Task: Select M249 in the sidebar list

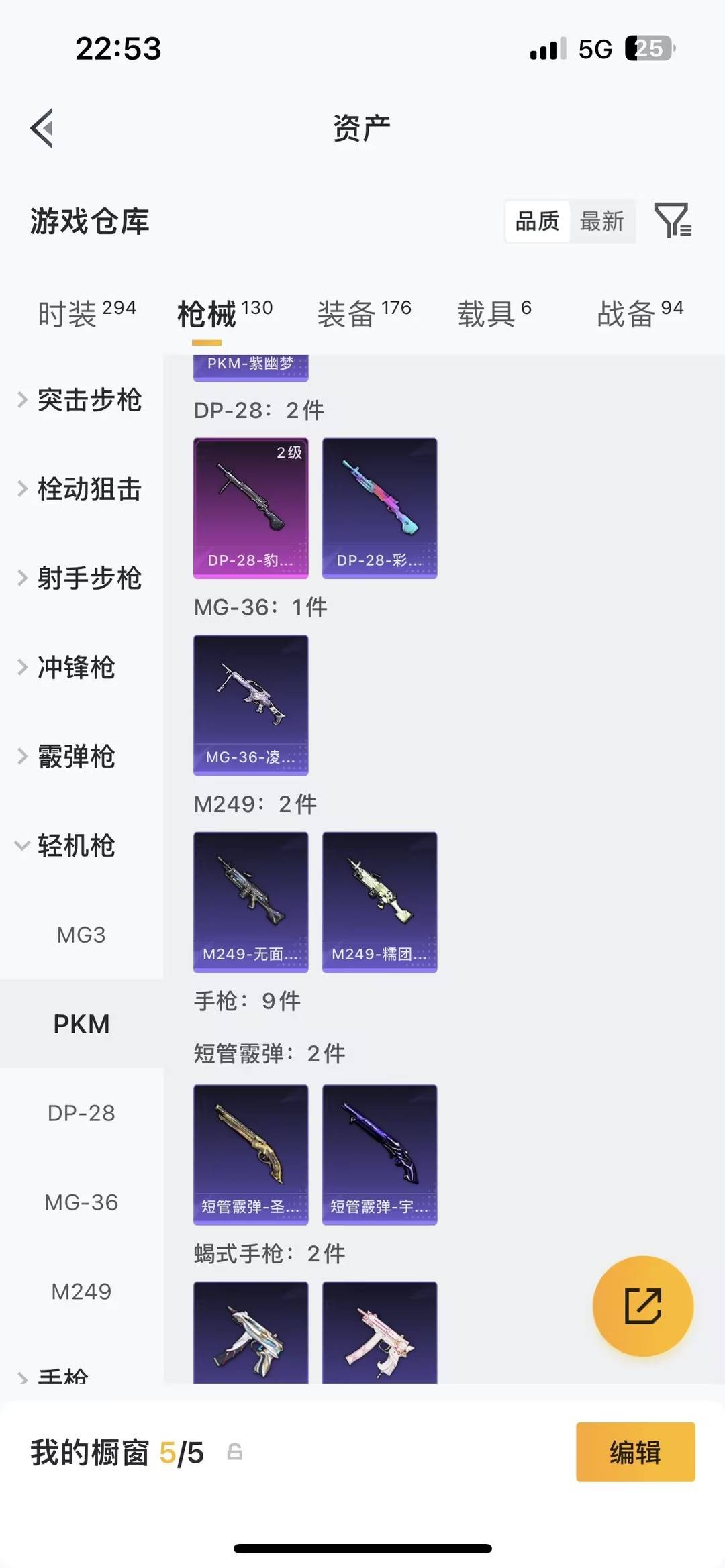Action: point(81,1290)
